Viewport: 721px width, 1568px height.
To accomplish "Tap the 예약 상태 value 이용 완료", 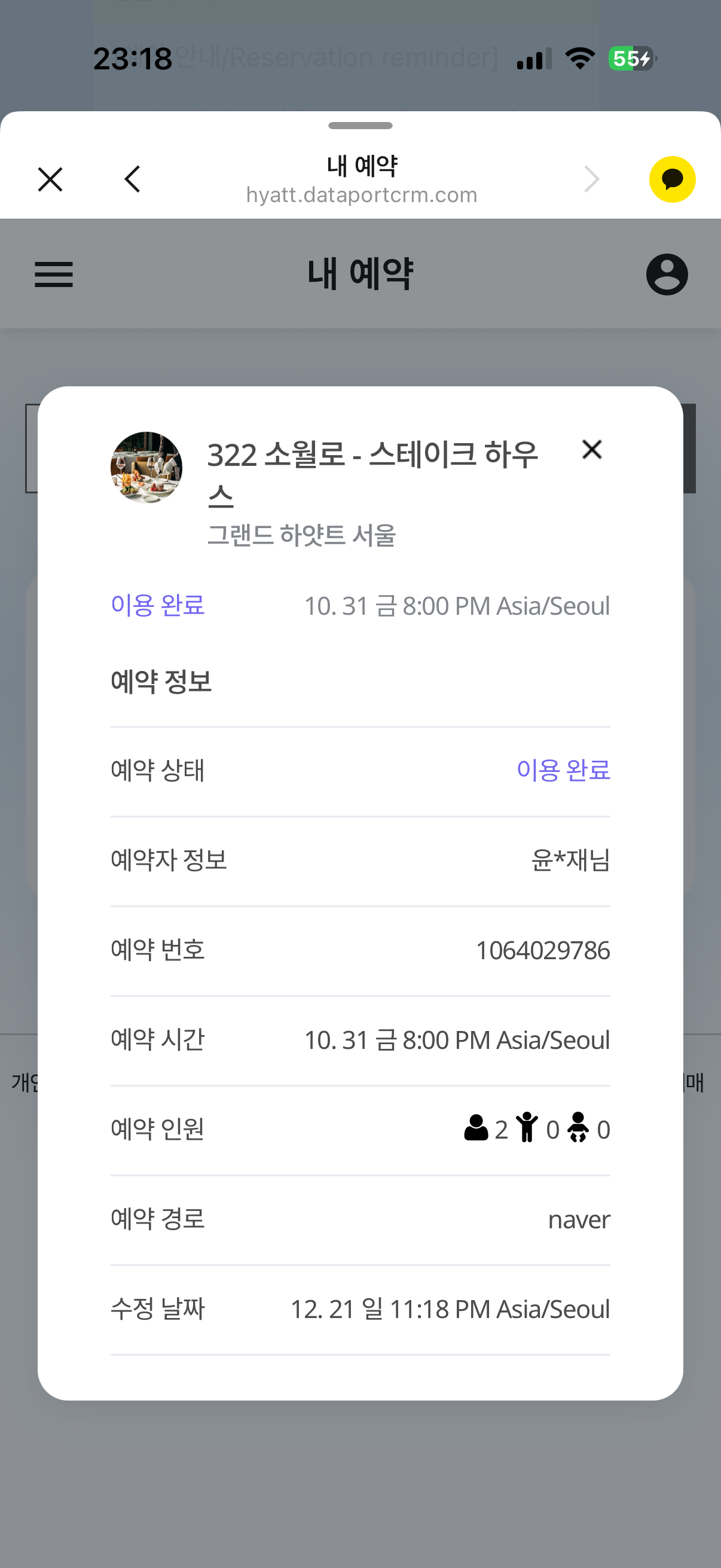I will (x=563, y=771).
